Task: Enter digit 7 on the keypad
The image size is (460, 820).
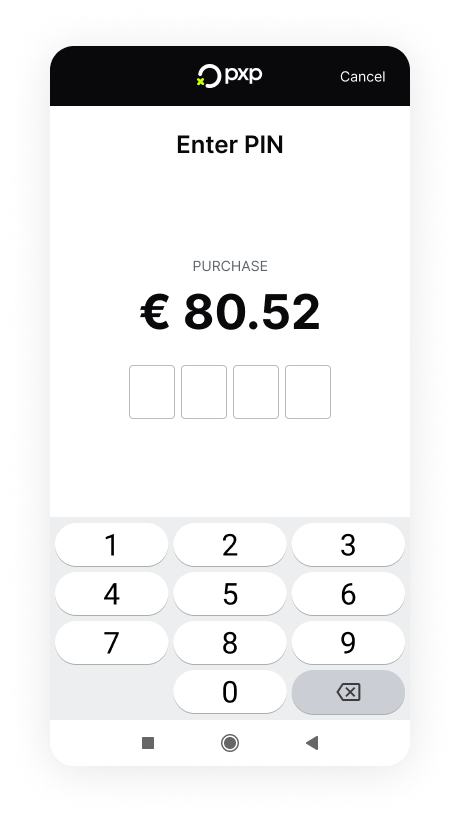Action: [112, 643]
